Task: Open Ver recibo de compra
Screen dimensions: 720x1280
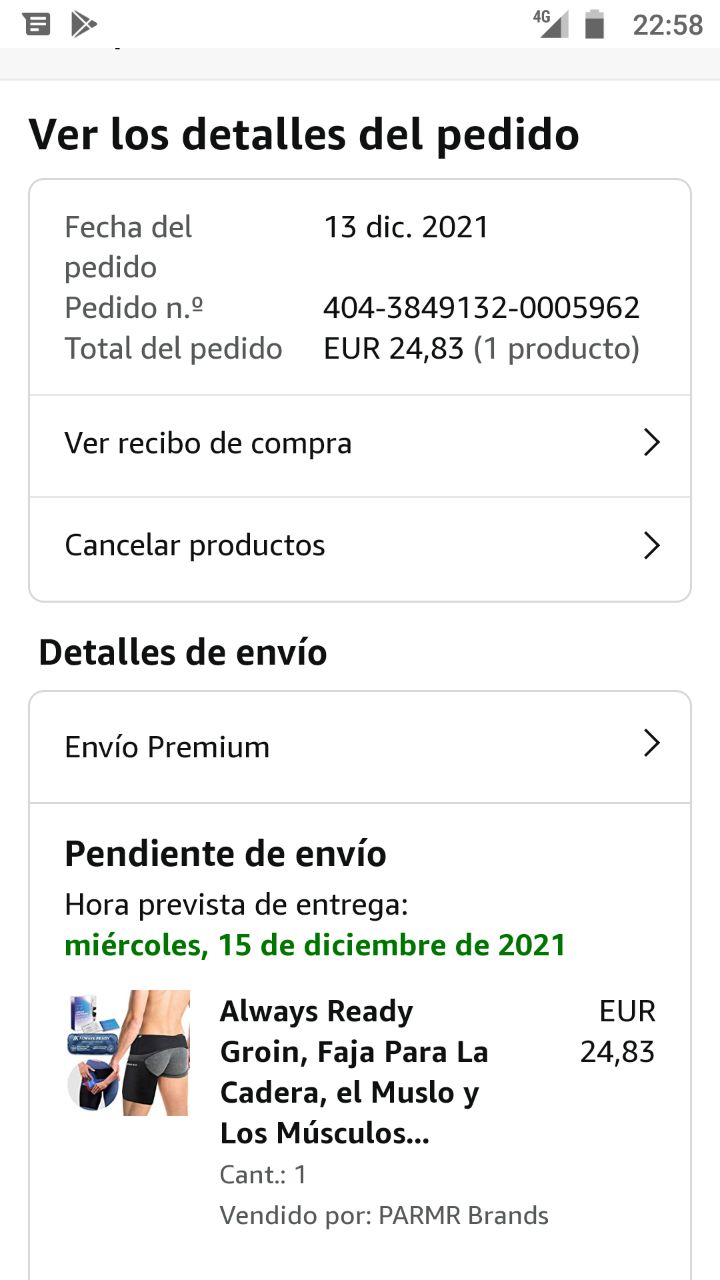Action: click(x=359, y=444)
